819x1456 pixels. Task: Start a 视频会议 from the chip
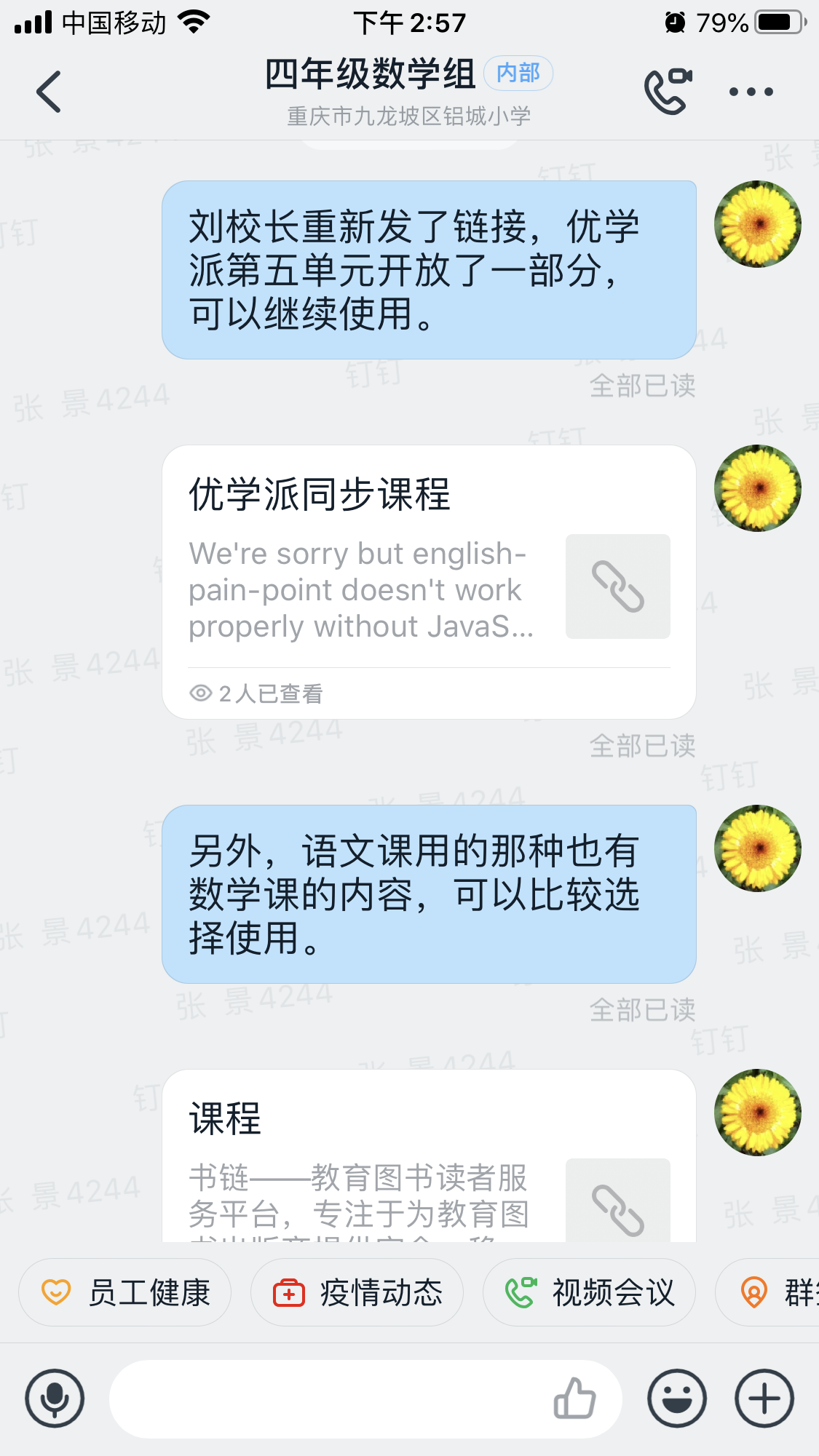(589, 1292)
